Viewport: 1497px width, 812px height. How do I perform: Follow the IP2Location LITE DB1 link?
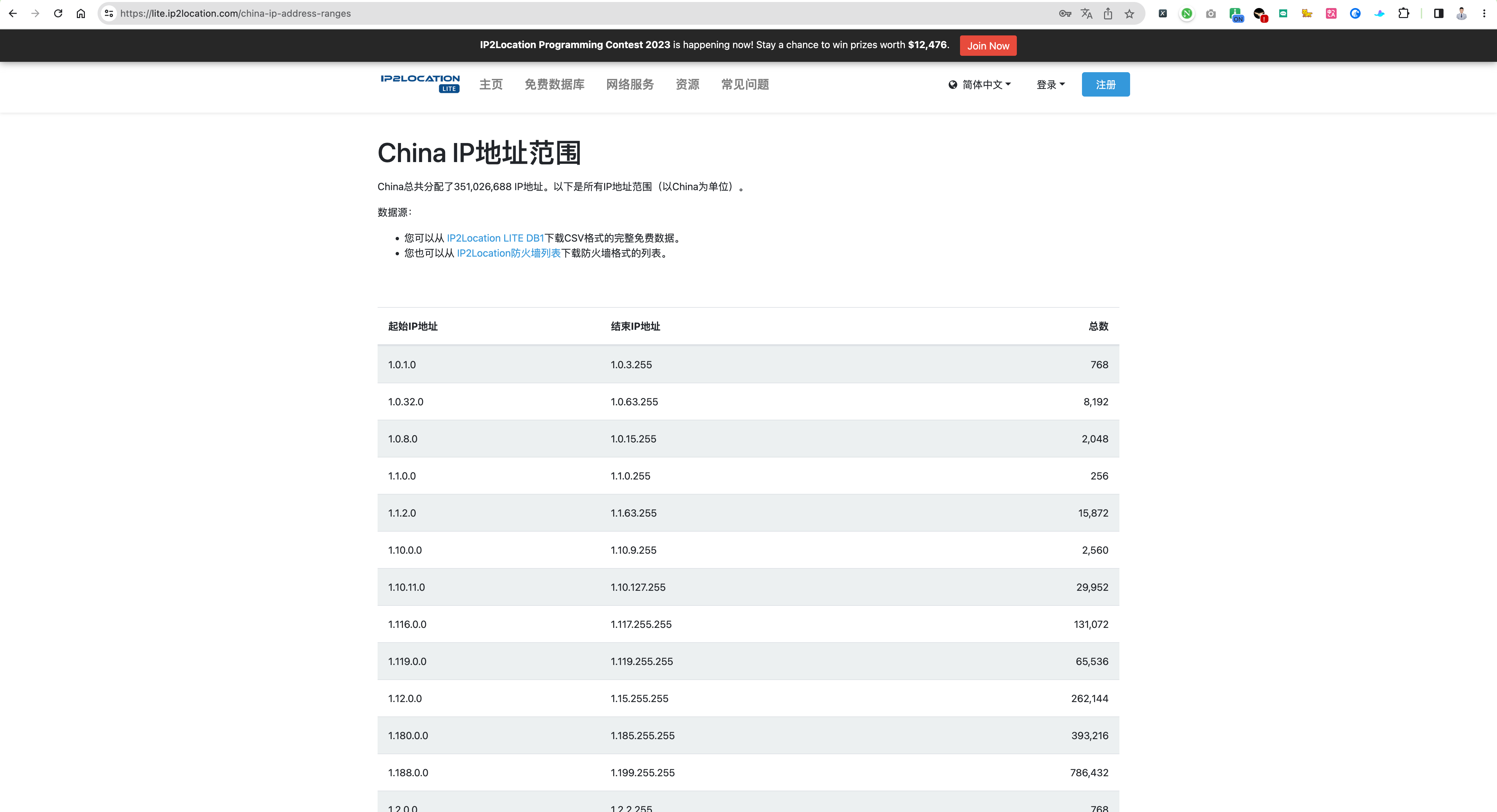495,238
